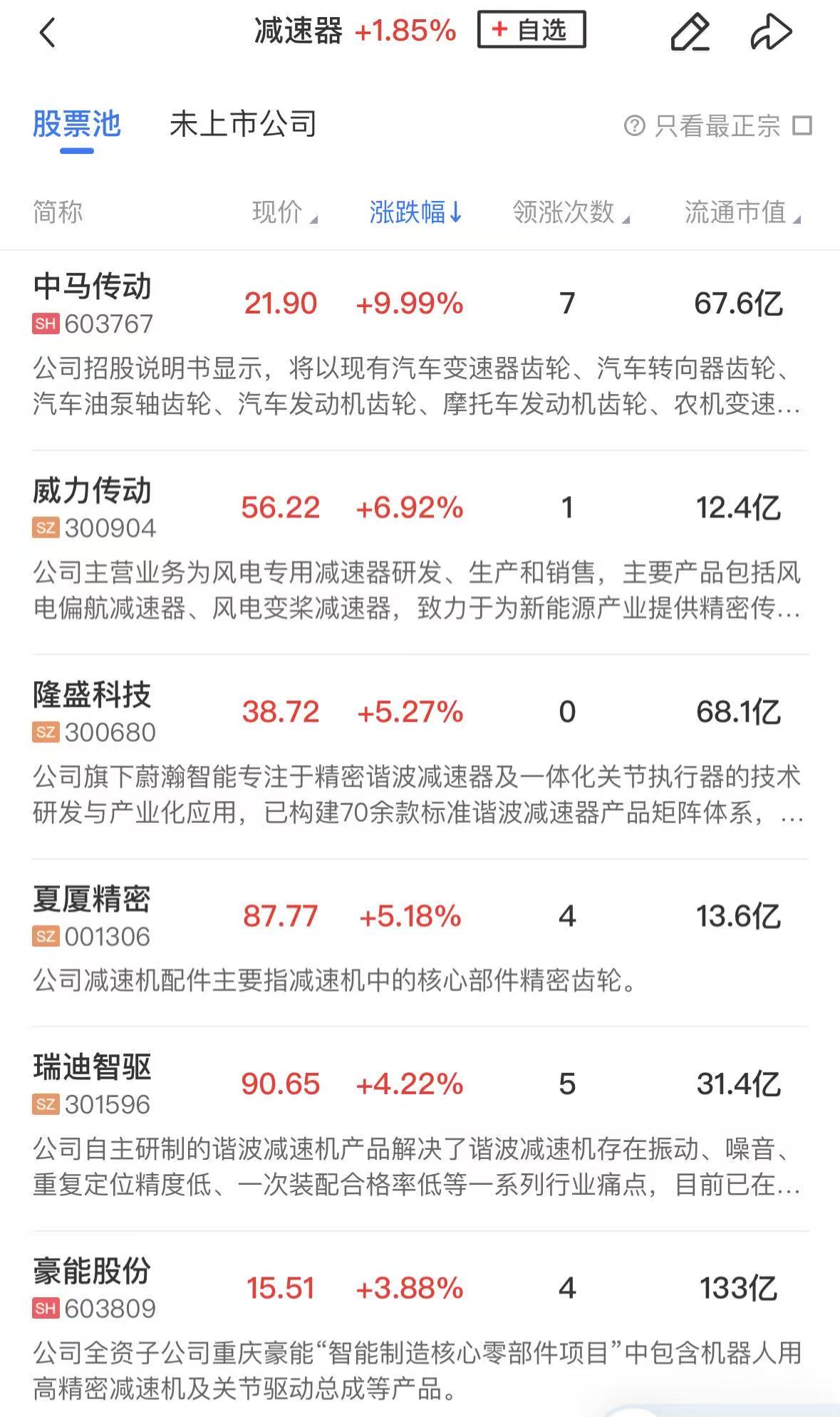Switch to the 未上市公司 tab
Viewport: 840px width, 1417px height.
243,125
